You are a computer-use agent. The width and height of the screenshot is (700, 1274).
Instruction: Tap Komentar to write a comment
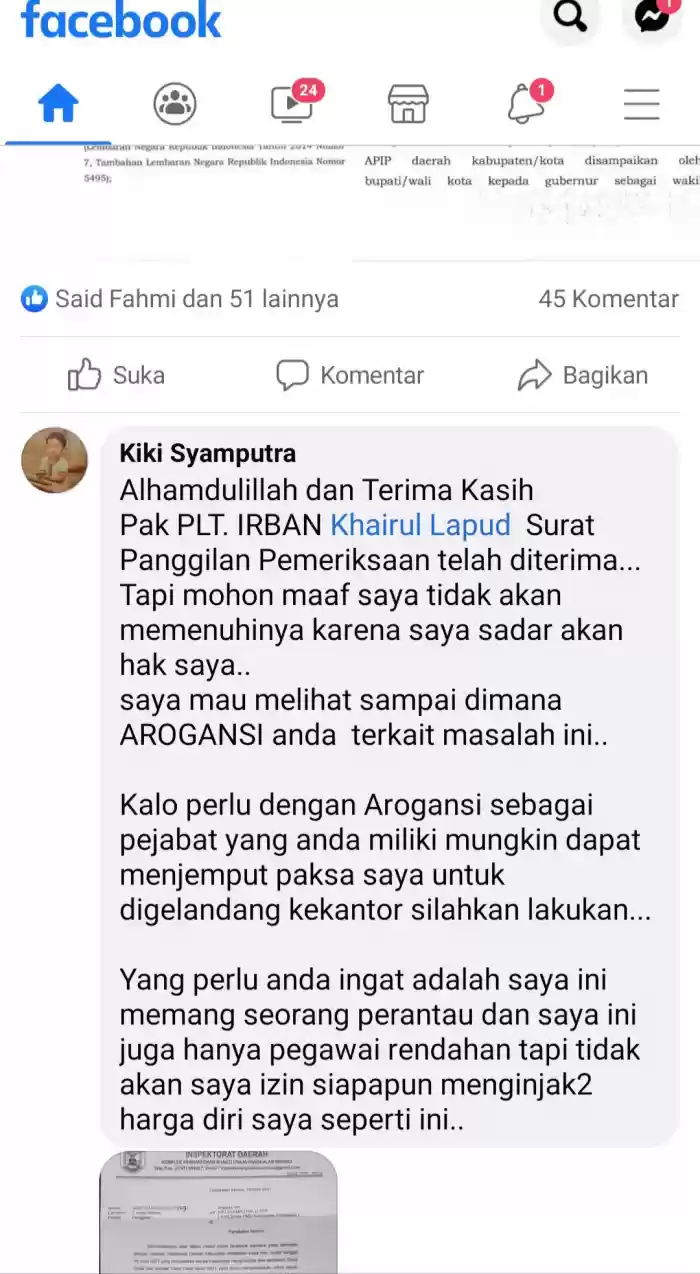(350, 375)
